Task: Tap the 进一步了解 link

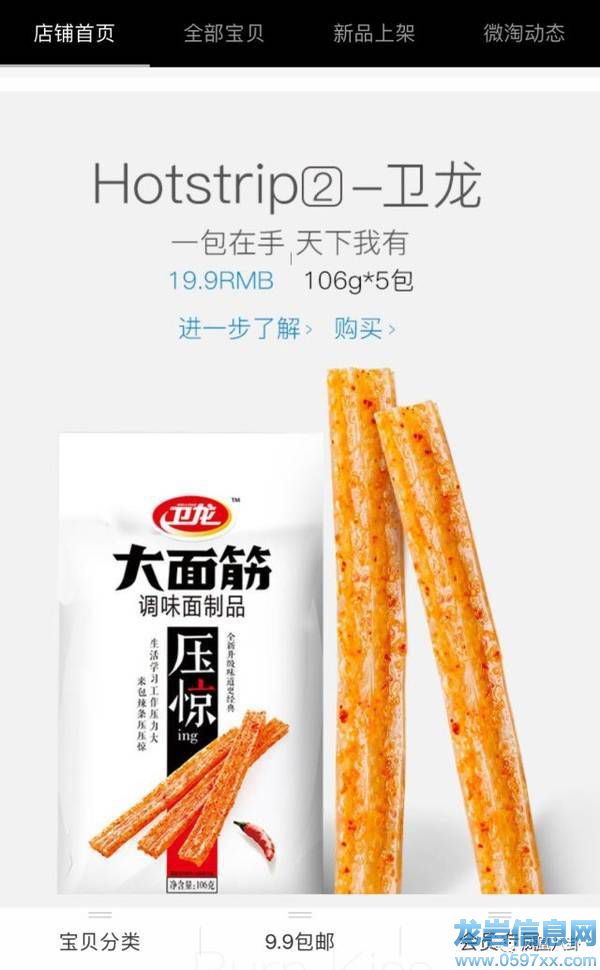Action: 245,328
